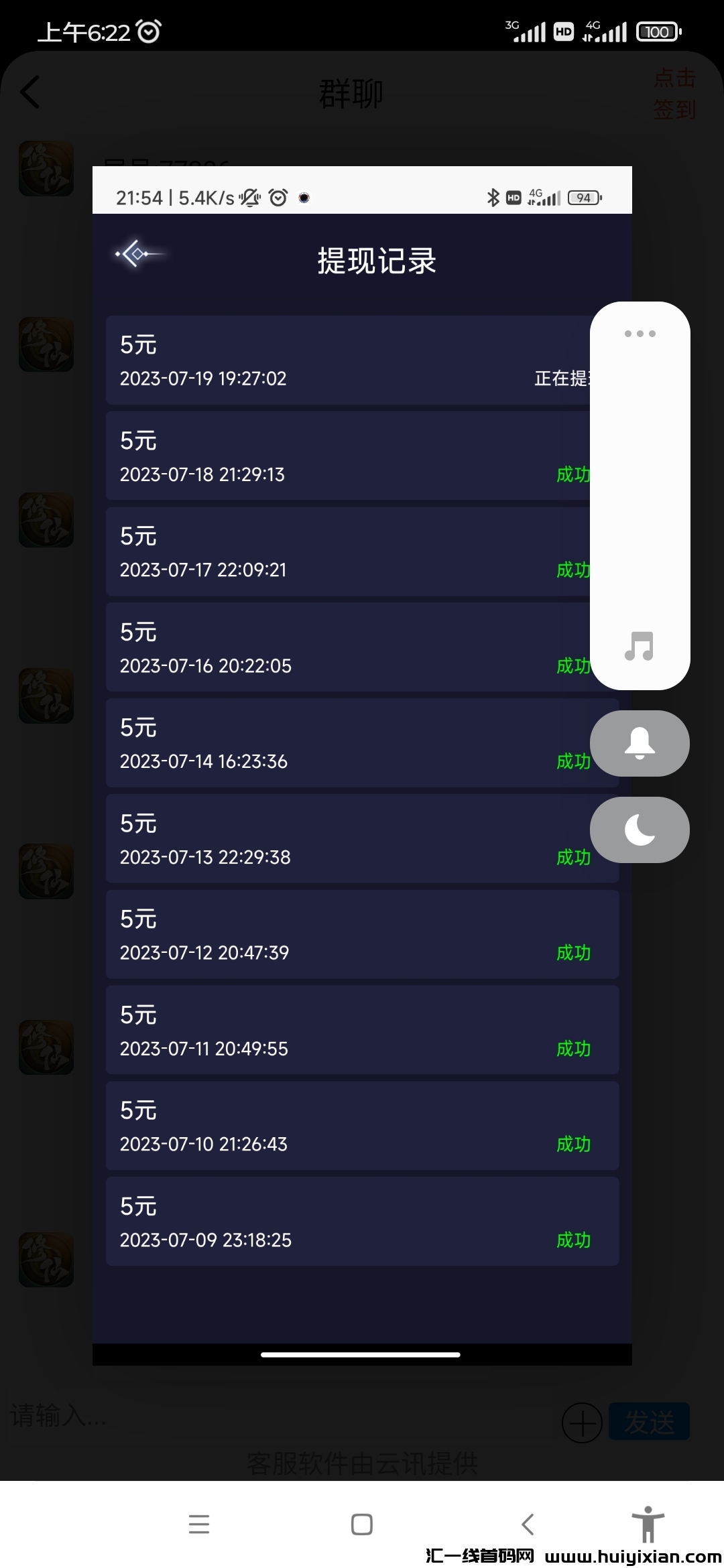Open the 2023-07-19 withdrawal record entry

click(x=362, y=361)
